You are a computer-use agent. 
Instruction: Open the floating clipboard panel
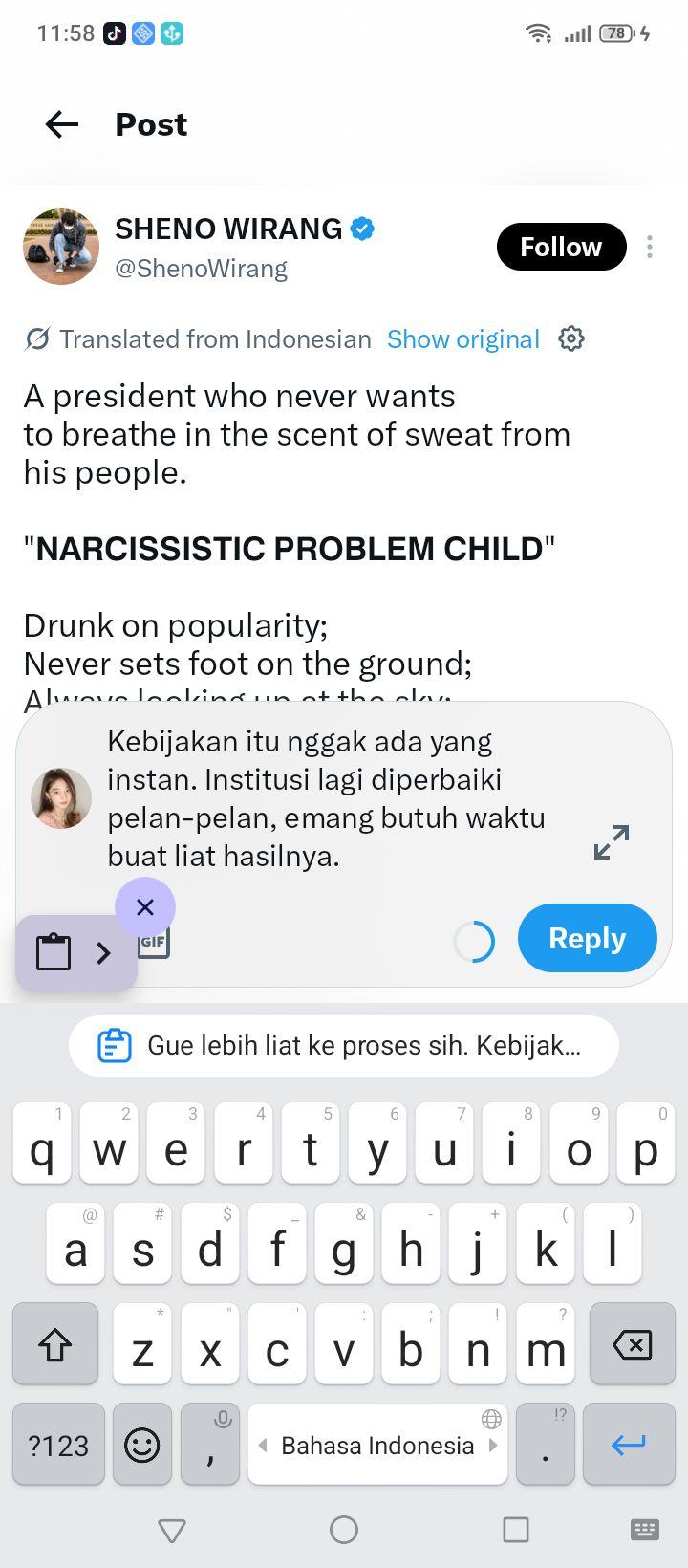pos(76,952)
